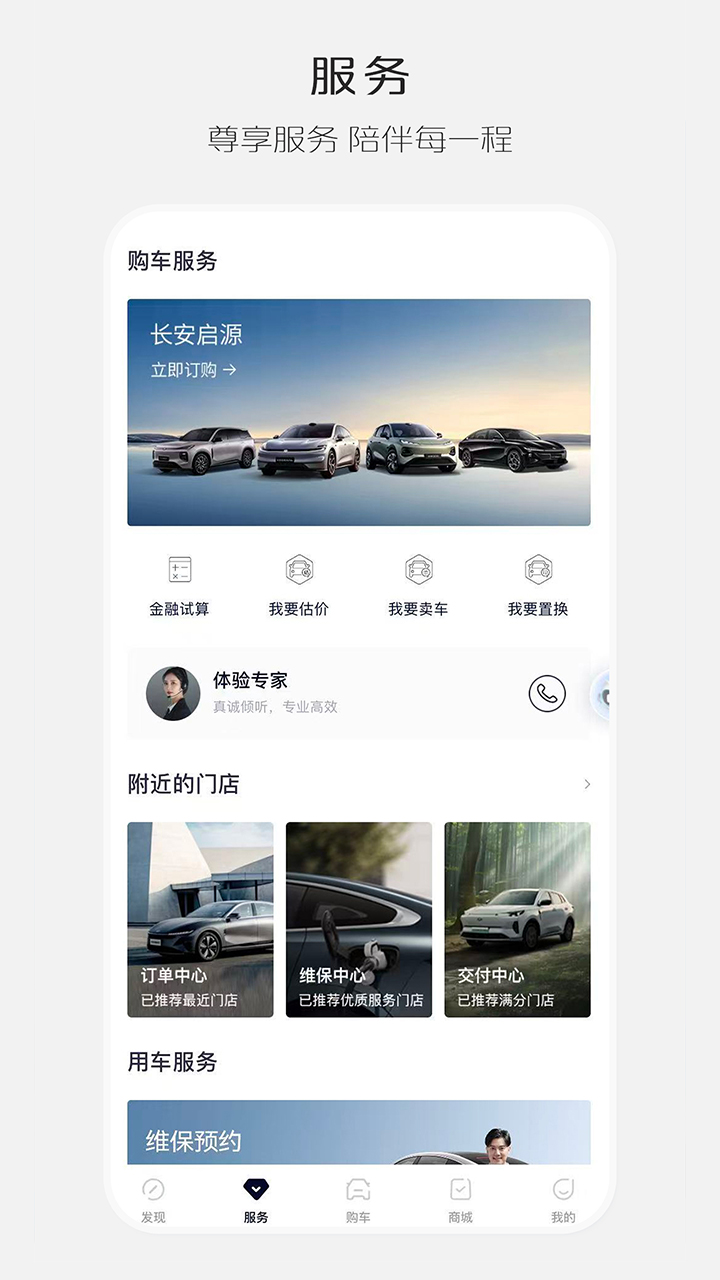Open the 交付中心 delivery card
The width and height of the screenshot is (720, 1280).
pyautogui.click(x=517, y=920)
